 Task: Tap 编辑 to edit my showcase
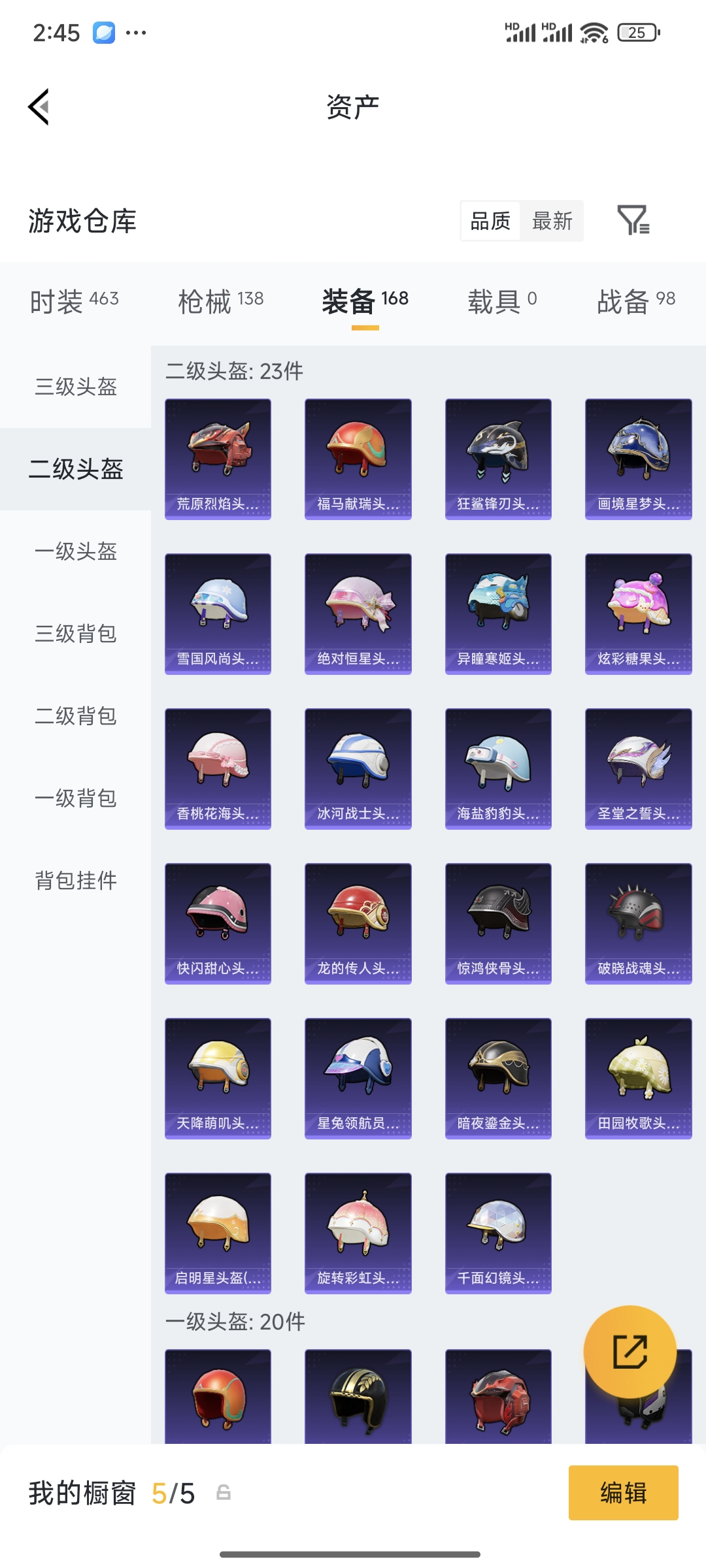[x=623, y=1493]
